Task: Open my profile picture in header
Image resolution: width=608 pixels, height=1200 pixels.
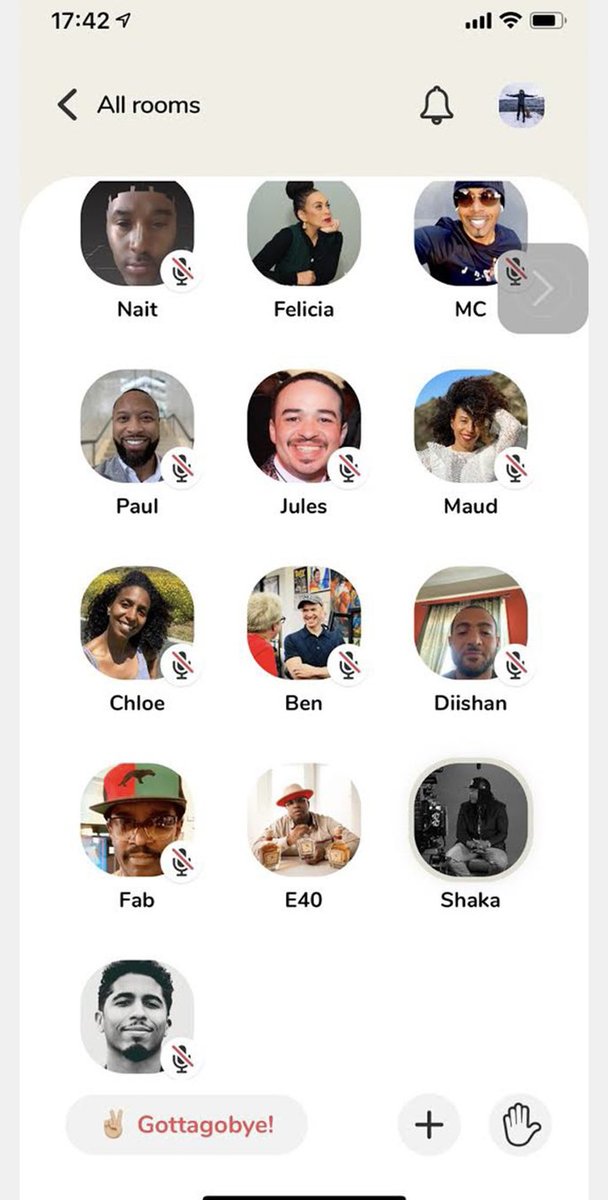Action: coord(521,105)
